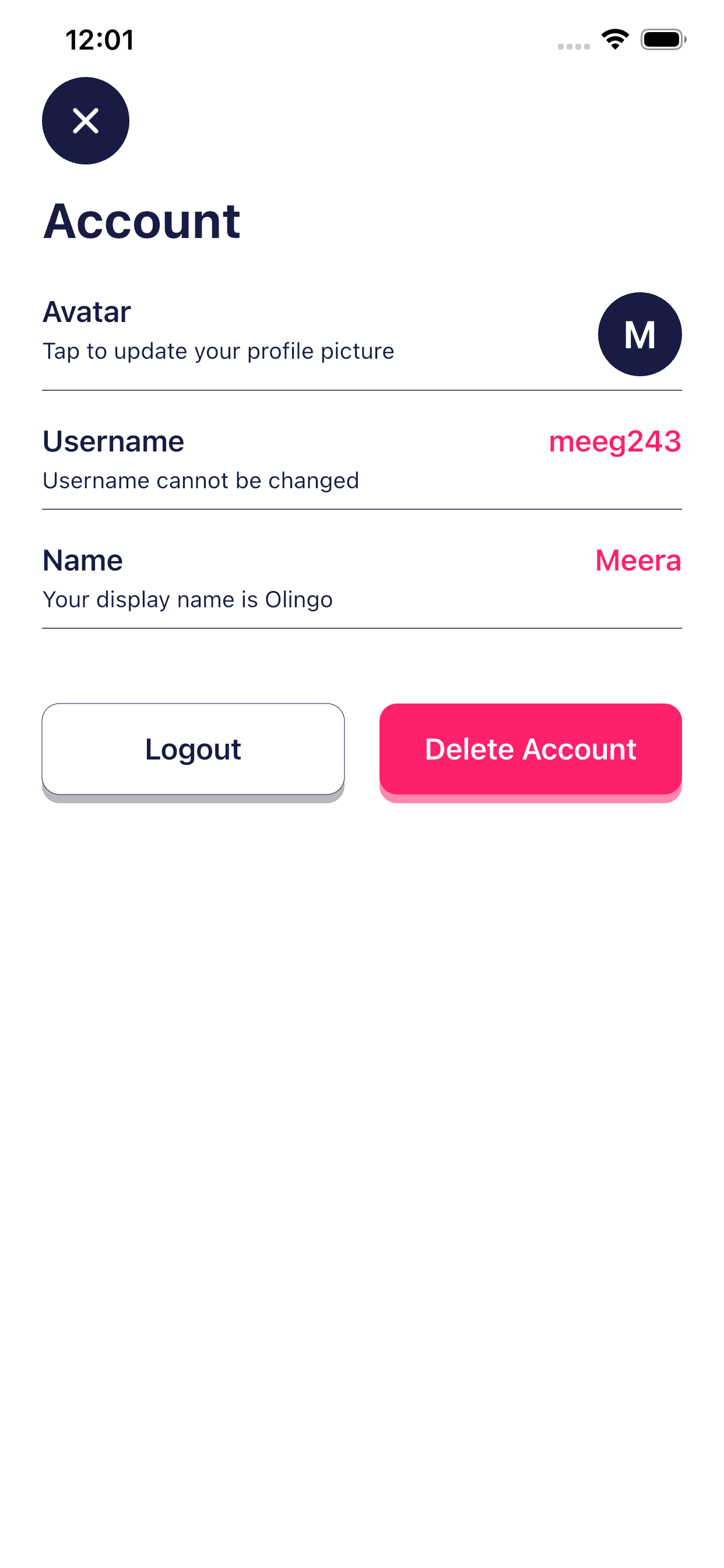This screenshot has width=724, height=1568.
Task: Edit the display name Meera
Action: point(637,560)
